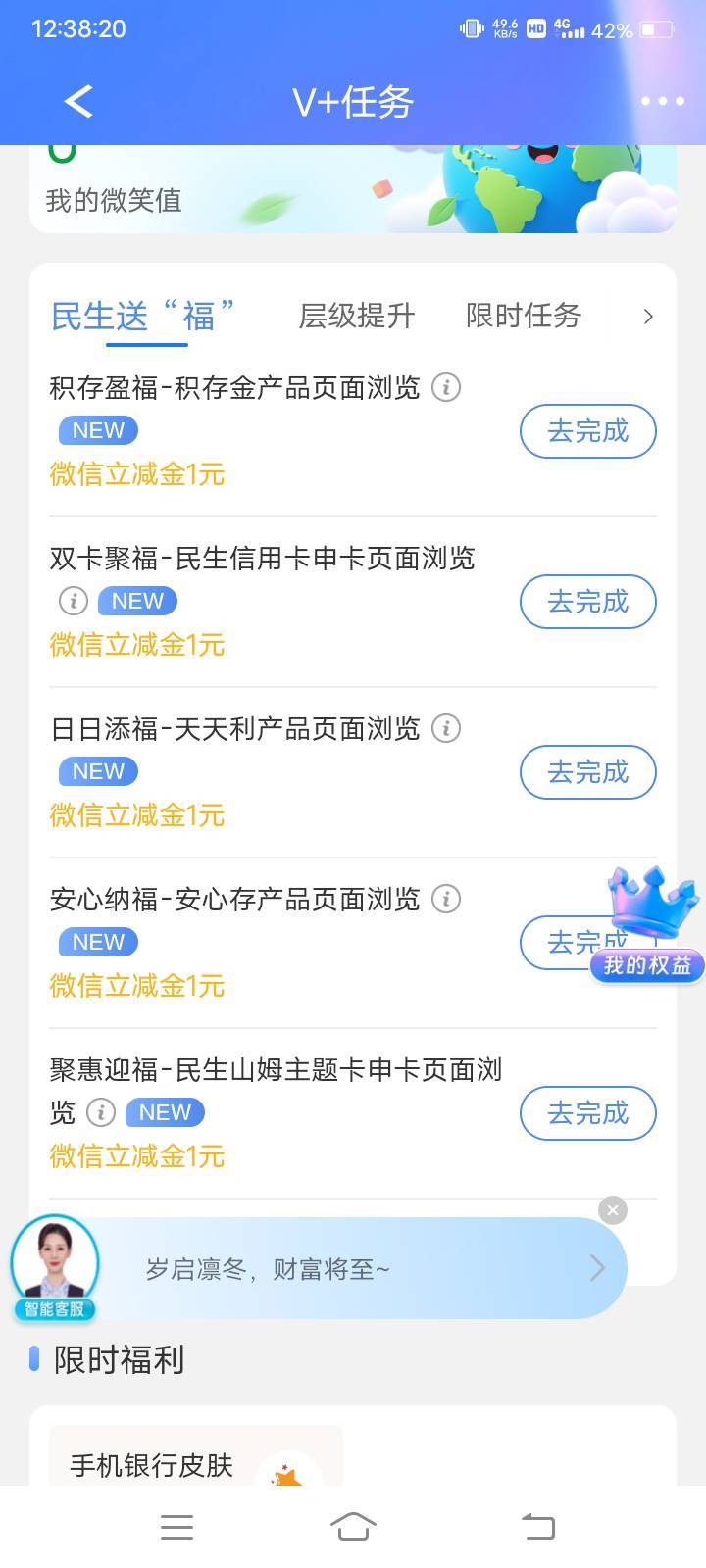This screenshot has height=1568, width=706.
Task: Select the 民生送“福” tab
Action: pos(144,316)
